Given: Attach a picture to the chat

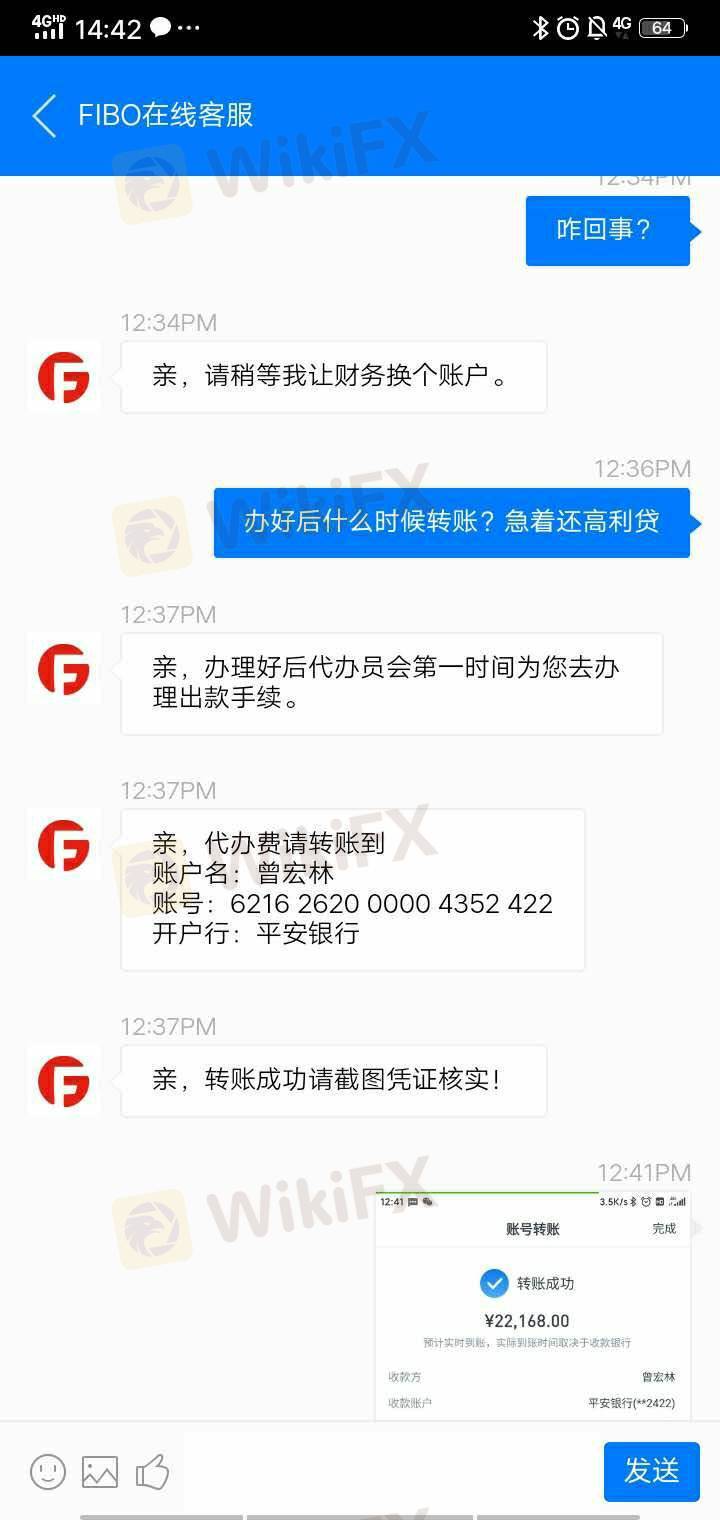Looking at the screenshot, I should point(100,1471).
